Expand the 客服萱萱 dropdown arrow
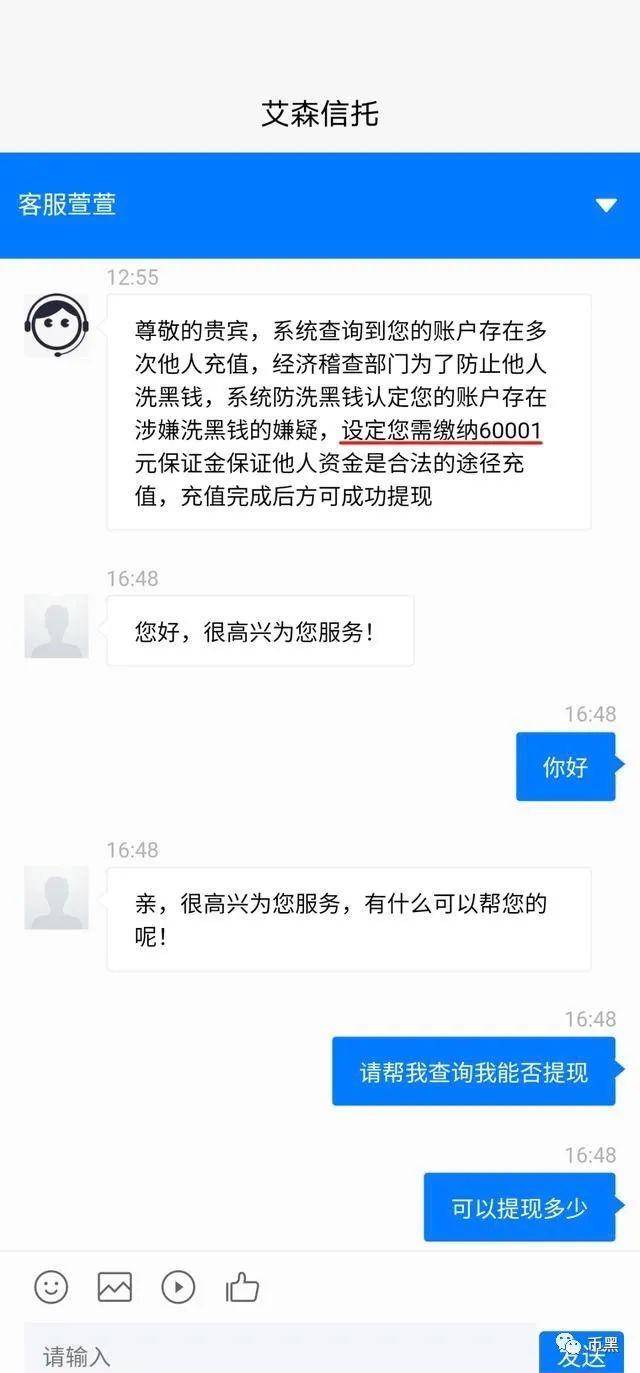 605,205
